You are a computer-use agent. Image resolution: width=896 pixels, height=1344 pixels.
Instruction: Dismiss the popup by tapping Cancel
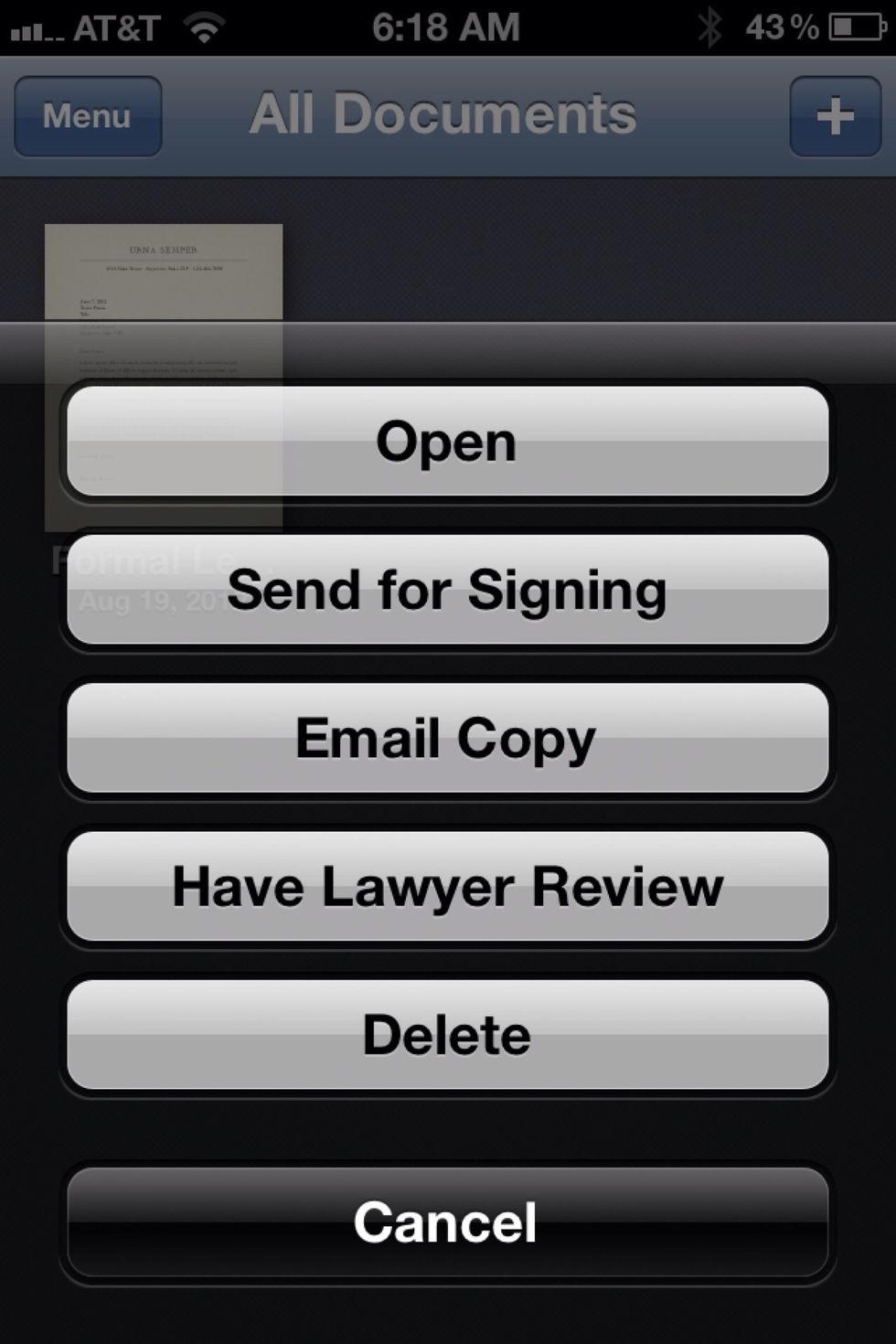click(447, 1222)
